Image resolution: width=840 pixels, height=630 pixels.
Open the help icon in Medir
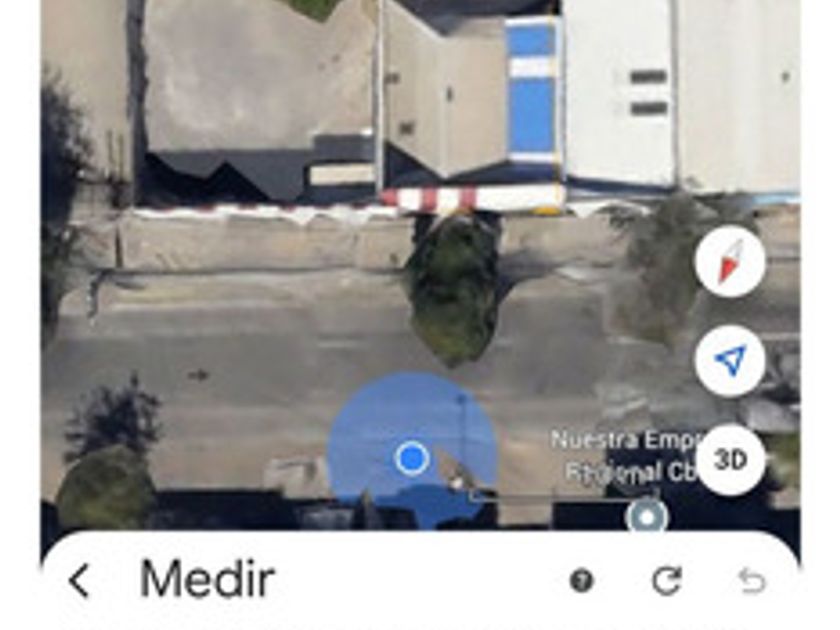point(582,581)
